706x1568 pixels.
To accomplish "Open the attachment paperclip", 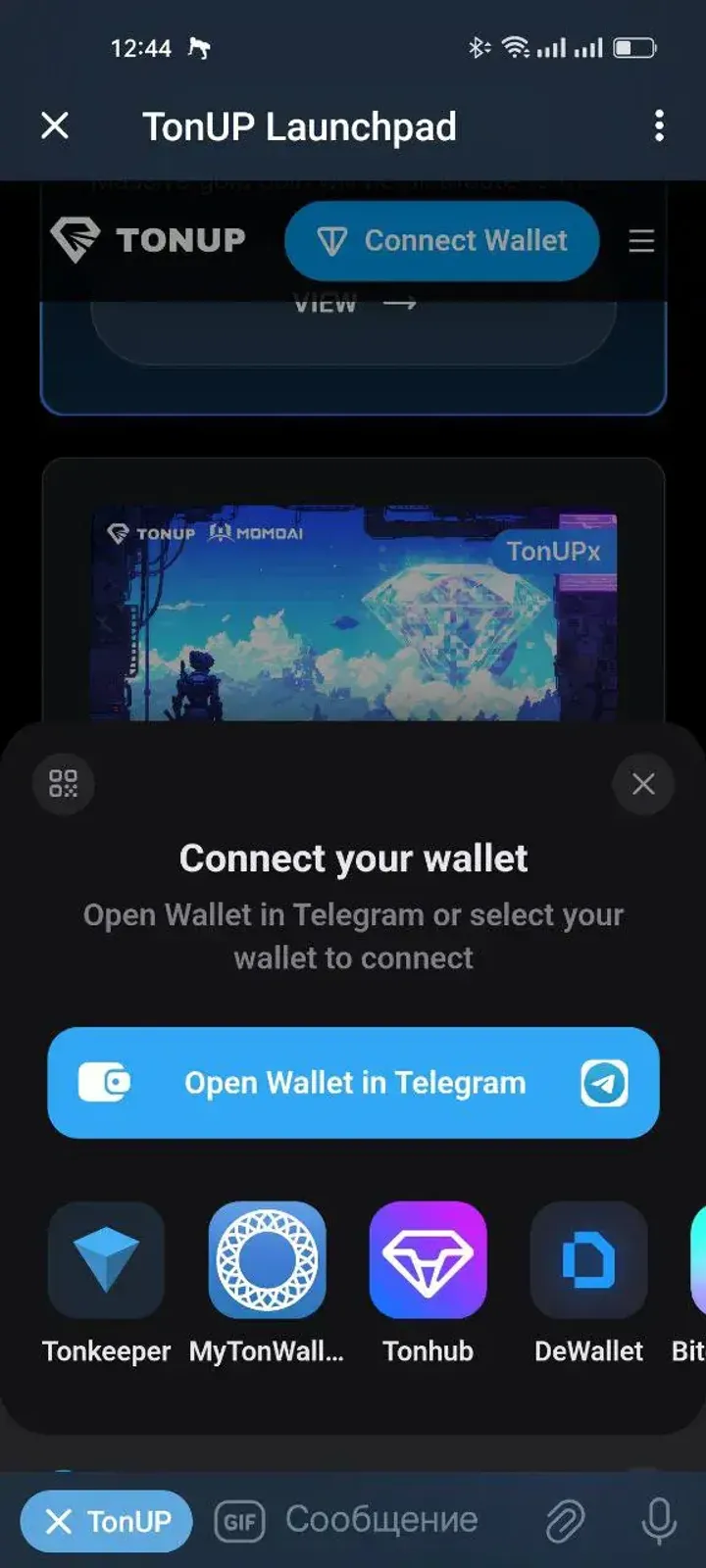I will click(x=566, y=1520).
